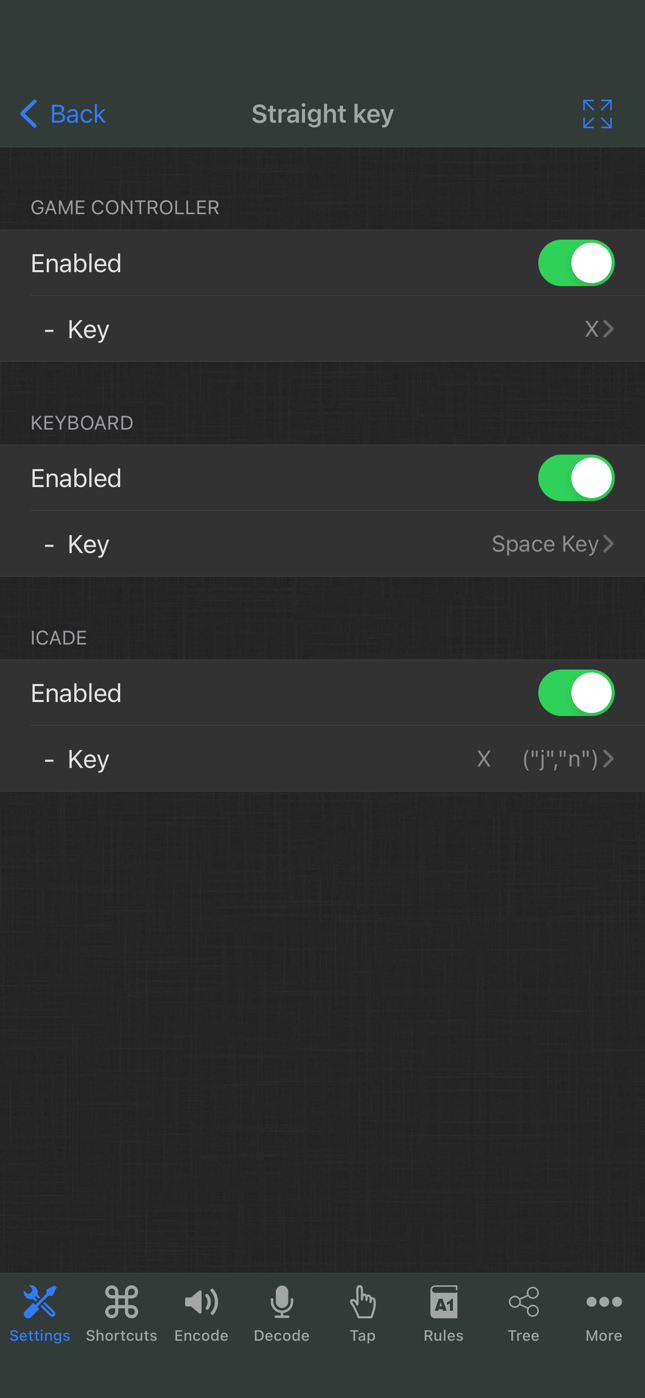Switch to the Decode tab

(x=282, y=1314)
